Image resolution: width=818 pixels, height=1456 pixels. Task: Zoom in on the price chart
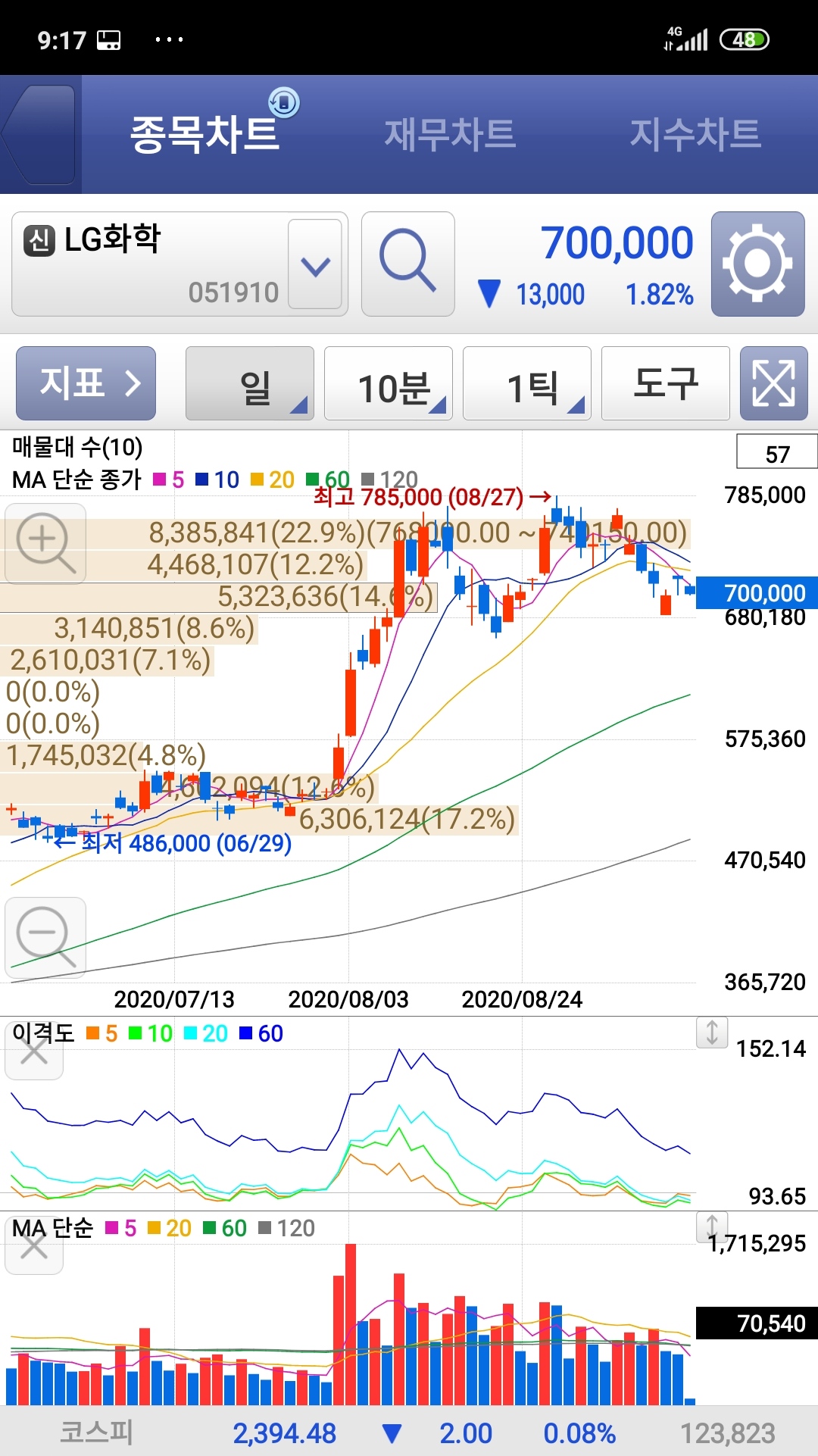click(45, 543)
